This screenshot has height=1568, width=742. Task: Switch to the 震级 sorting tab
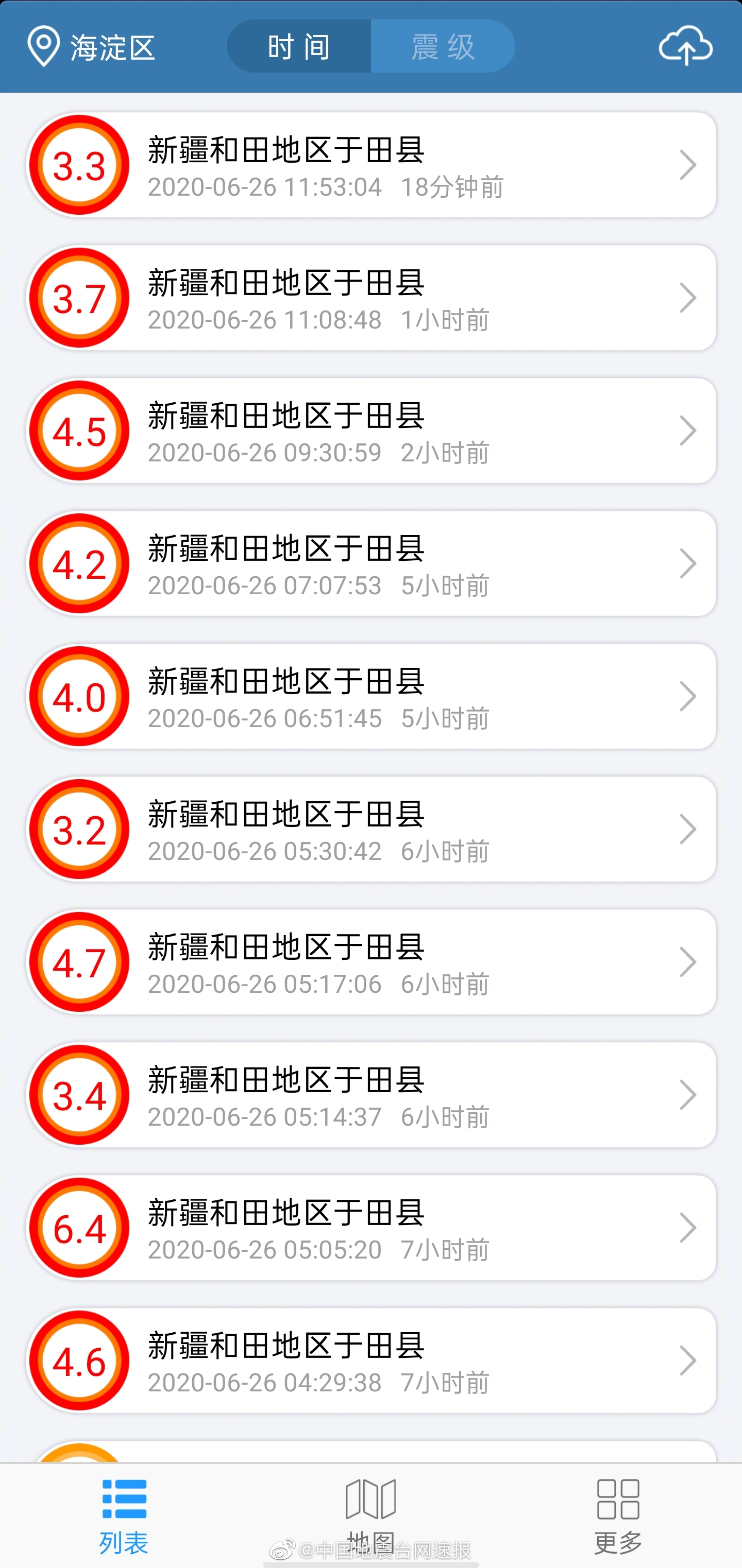pos(443,47)
